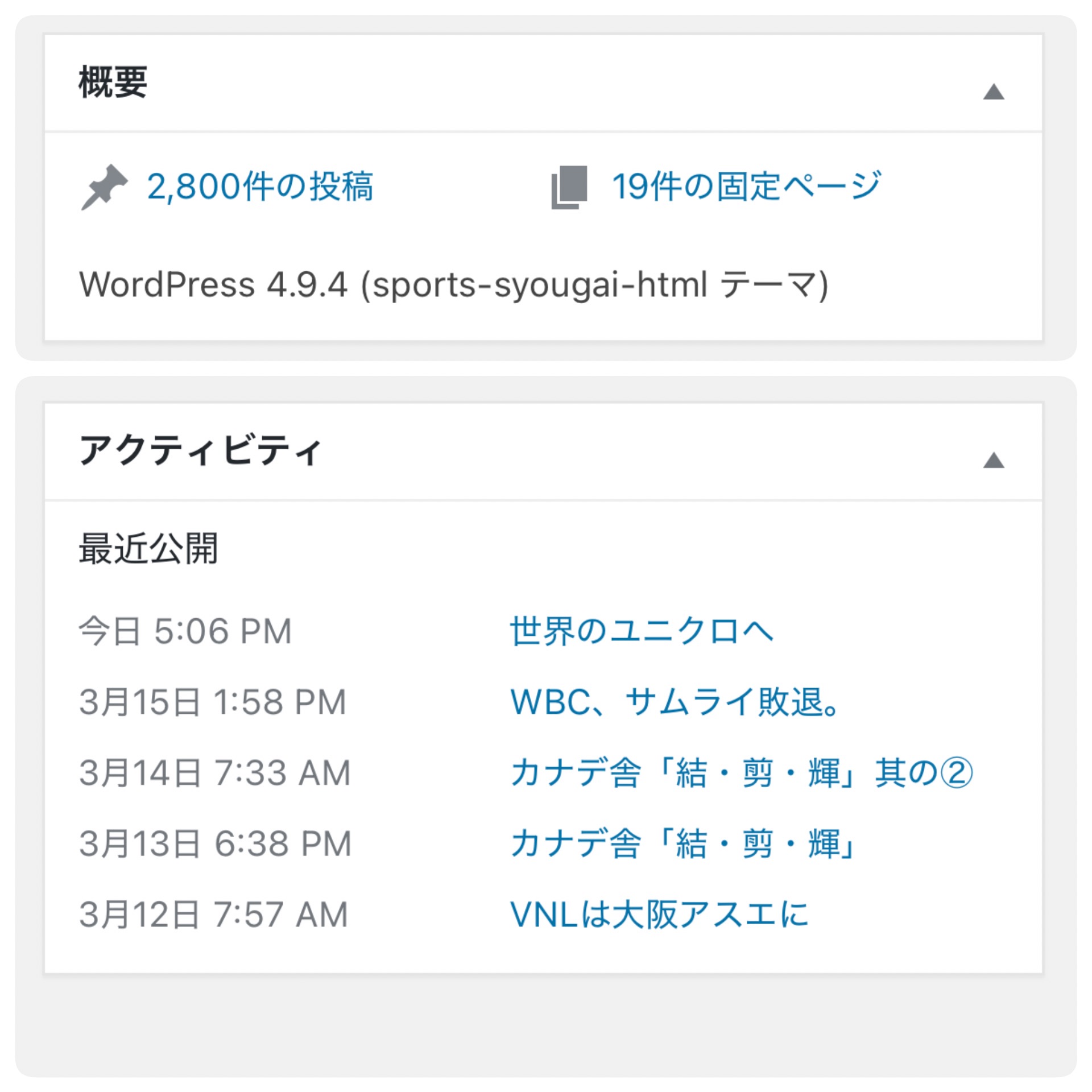Open the 19件の固定ページ link
Screen dimensions: 1092x1092
[x=746, y=187]
